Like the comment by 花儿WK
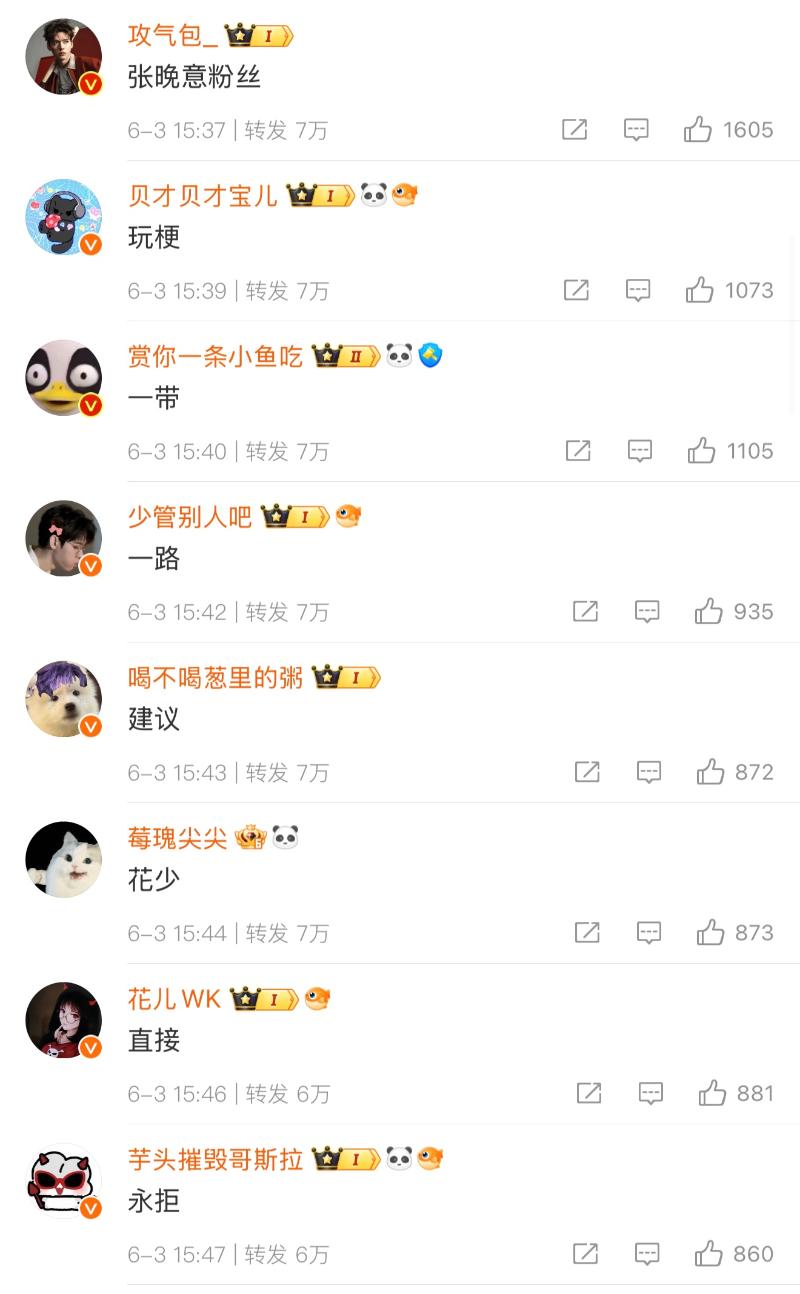Viewport: 800px width, 1294px height. pos(713,1094)
